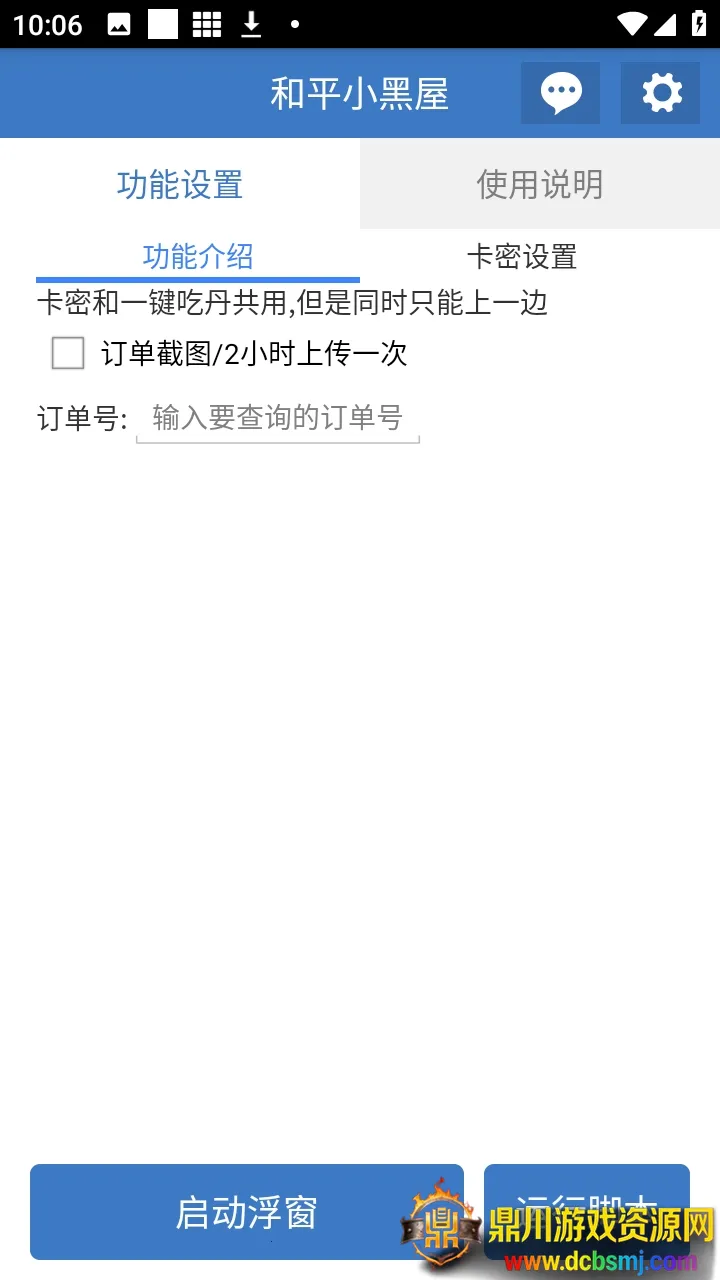This screenshot has width=720, height=1280.
Task: Select the 卡密设置 sub-tab
Action: (522, 257)
